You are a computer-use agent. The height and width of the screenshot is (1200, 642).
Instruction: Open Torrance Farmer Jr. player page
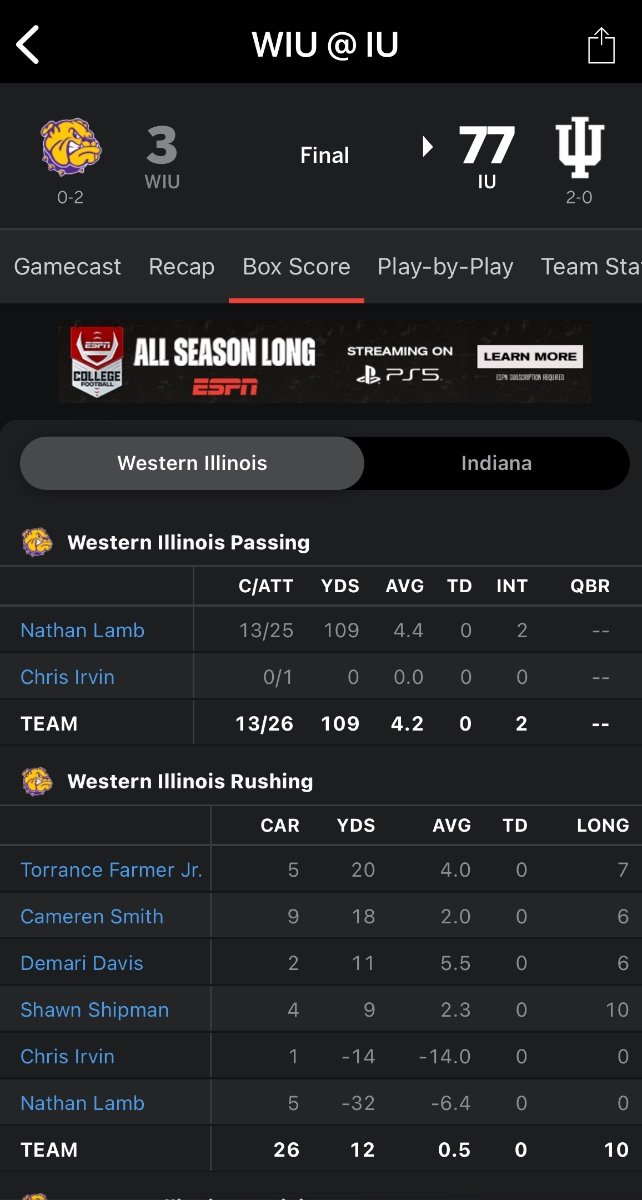[x=111, y=870]
